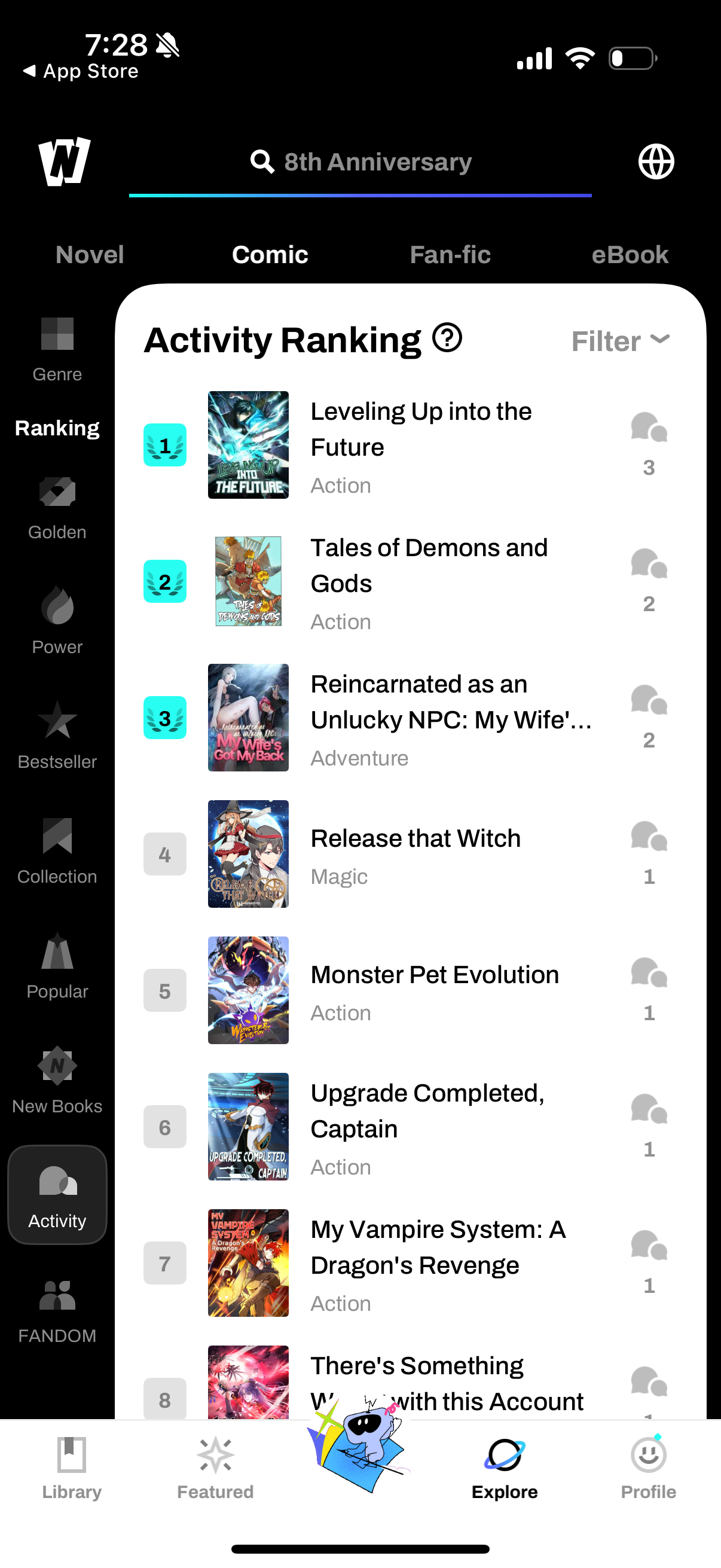Open the Release that Witch cover
Viewport: 721px width, 1568px height.
(248, 854)
